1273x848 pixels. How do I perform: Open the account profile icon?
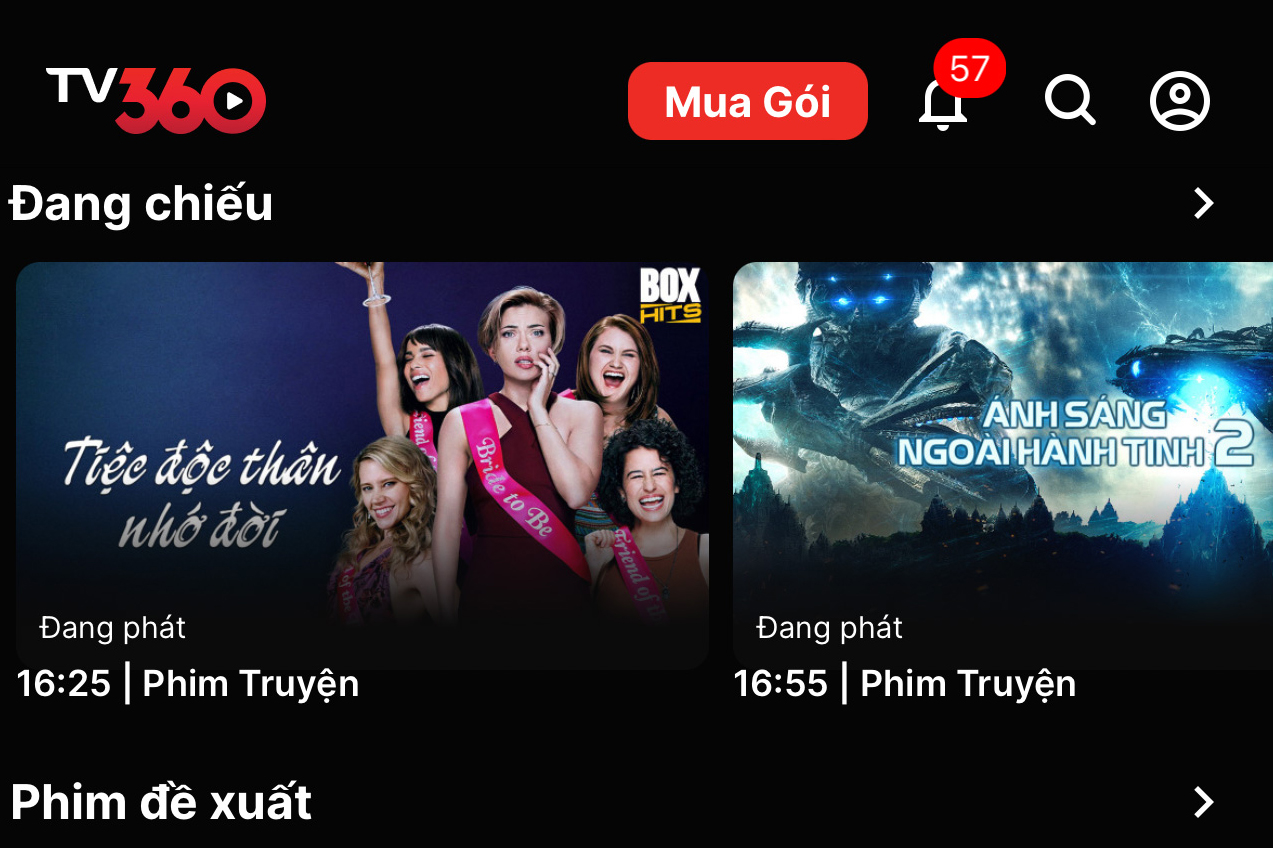[x=1179, y=101]
